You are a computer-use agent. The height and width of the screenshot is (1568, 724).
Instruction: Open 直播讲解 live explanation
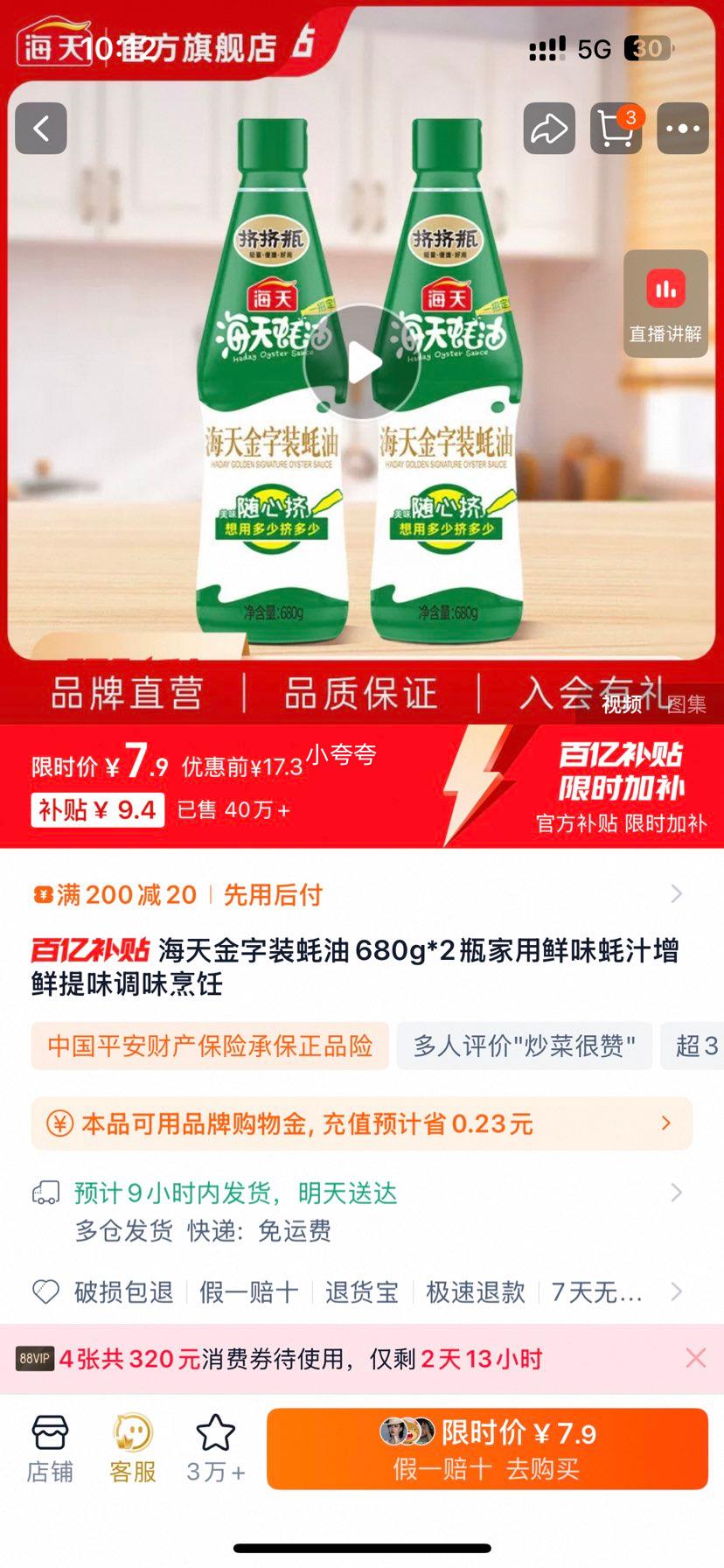click(x=665, y=304)
